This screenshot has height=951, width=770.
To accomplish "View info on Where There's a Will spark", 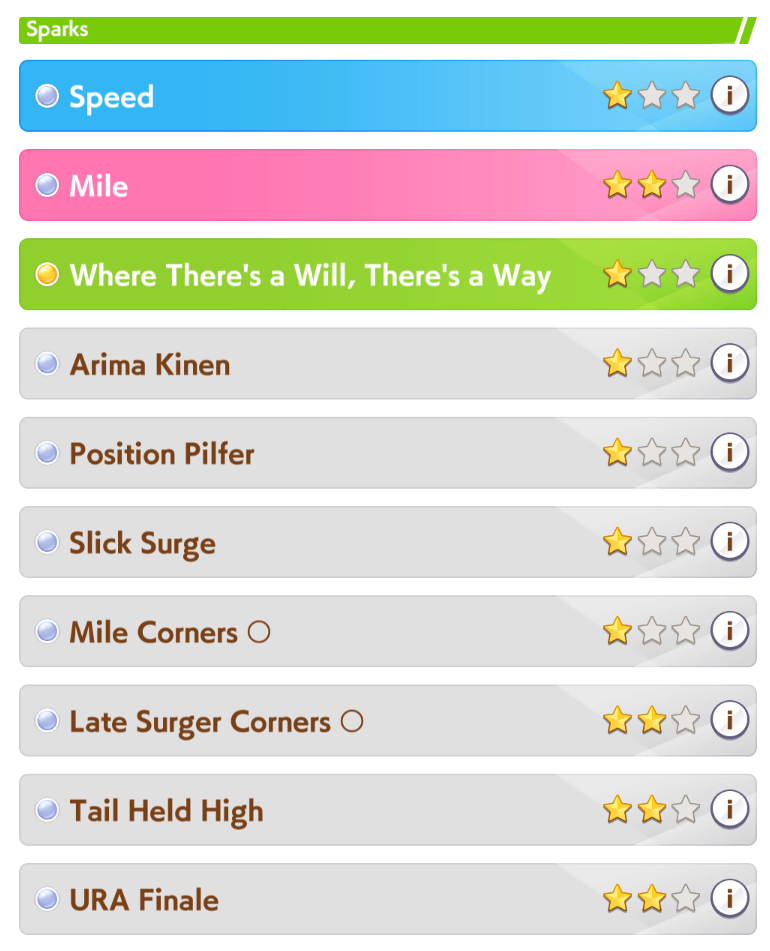I will pos(730,274).
